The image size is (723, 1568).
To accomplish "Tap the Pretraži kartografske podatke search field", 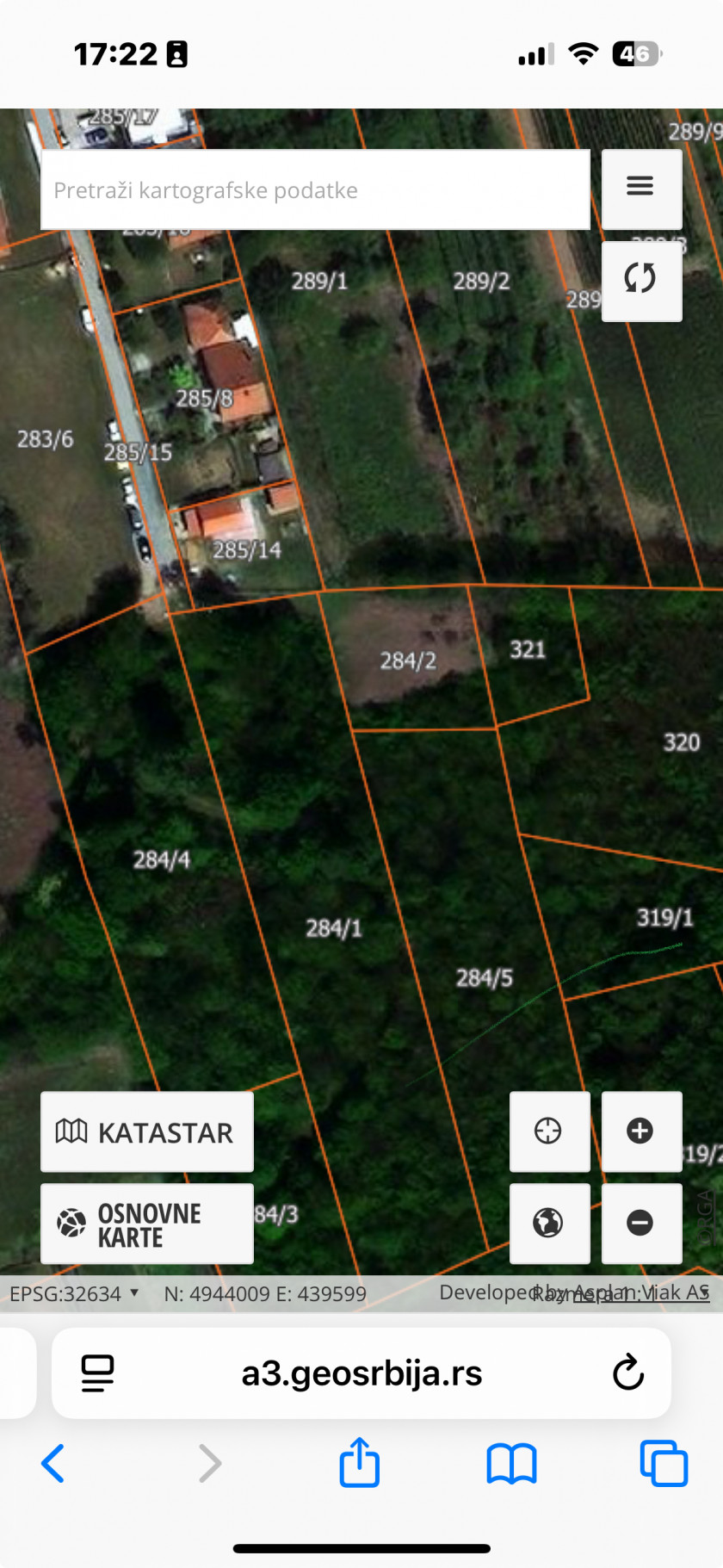I will (315, 189).
